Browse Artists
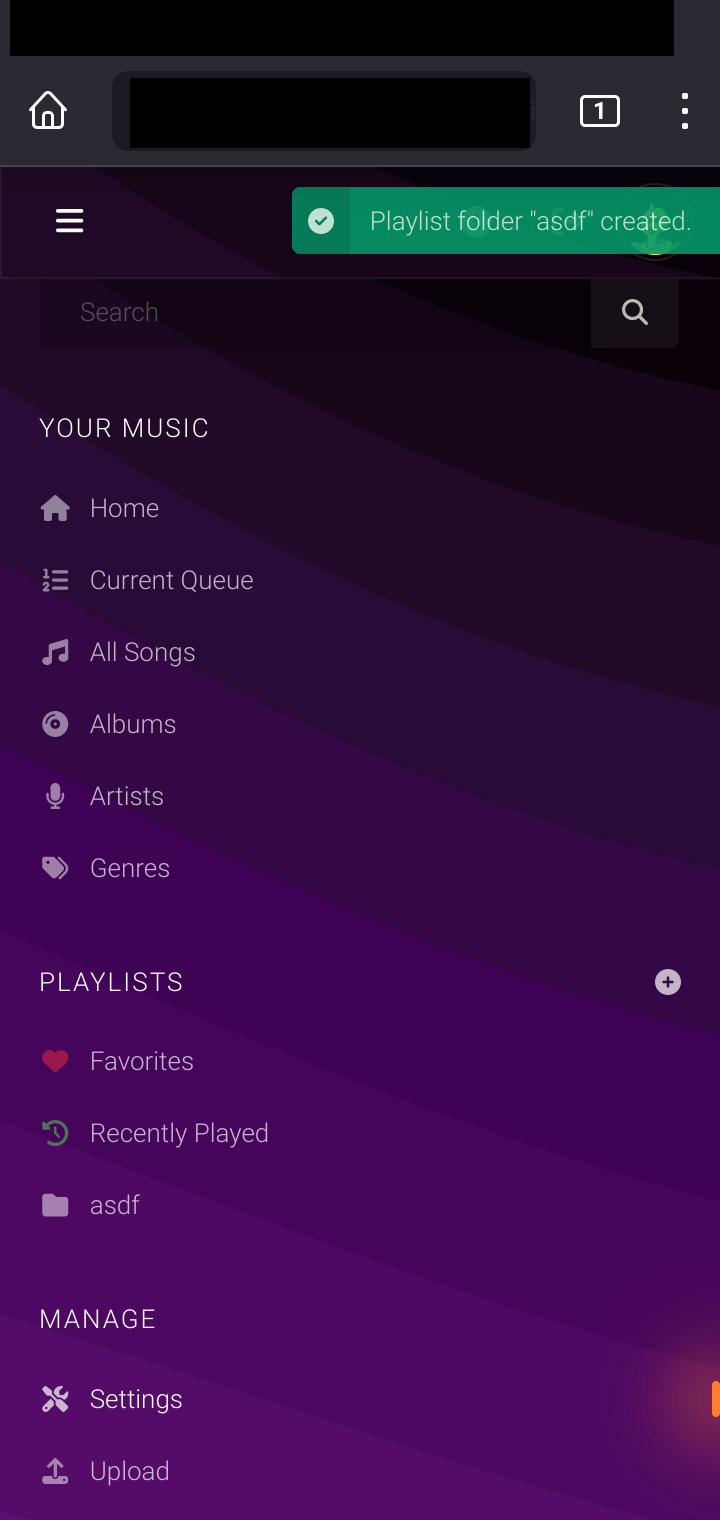Image resolution: width=720 pixels, height=1520 pixels. tap(126, 796)
